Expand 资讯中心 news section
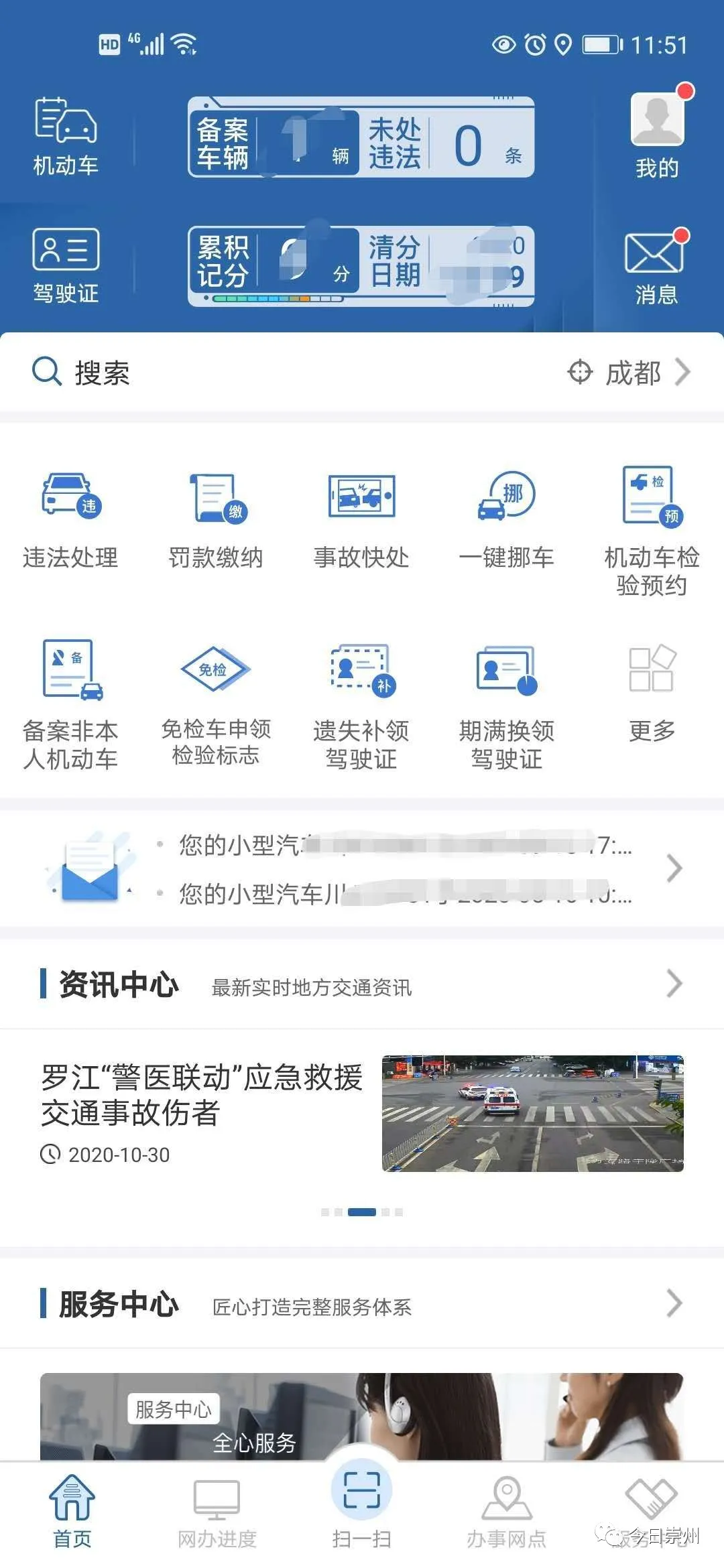The image size is (724, 1568). (x=674, y=984)
